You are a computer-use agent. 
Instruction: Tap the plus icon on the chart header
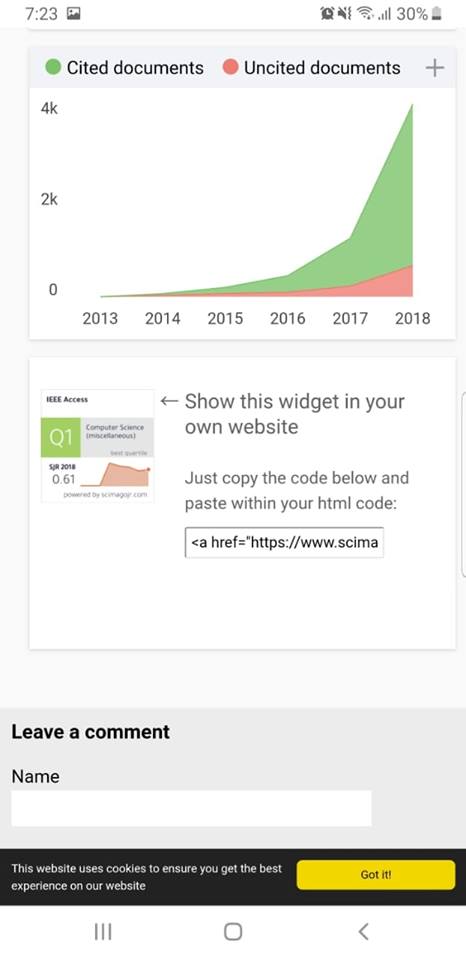(x=434, y=68)
